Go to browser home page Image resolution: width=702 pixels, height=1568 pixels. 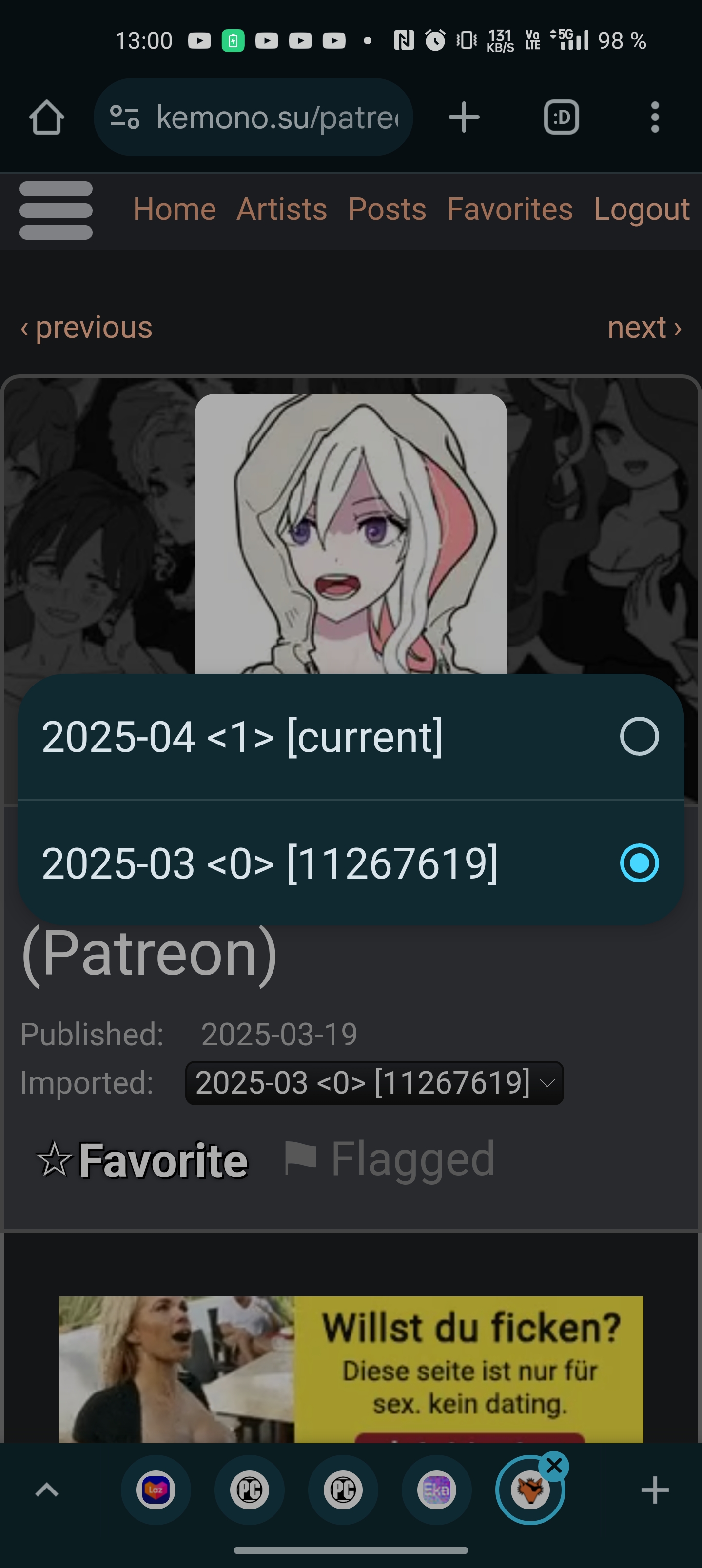(x=47, y=117)
